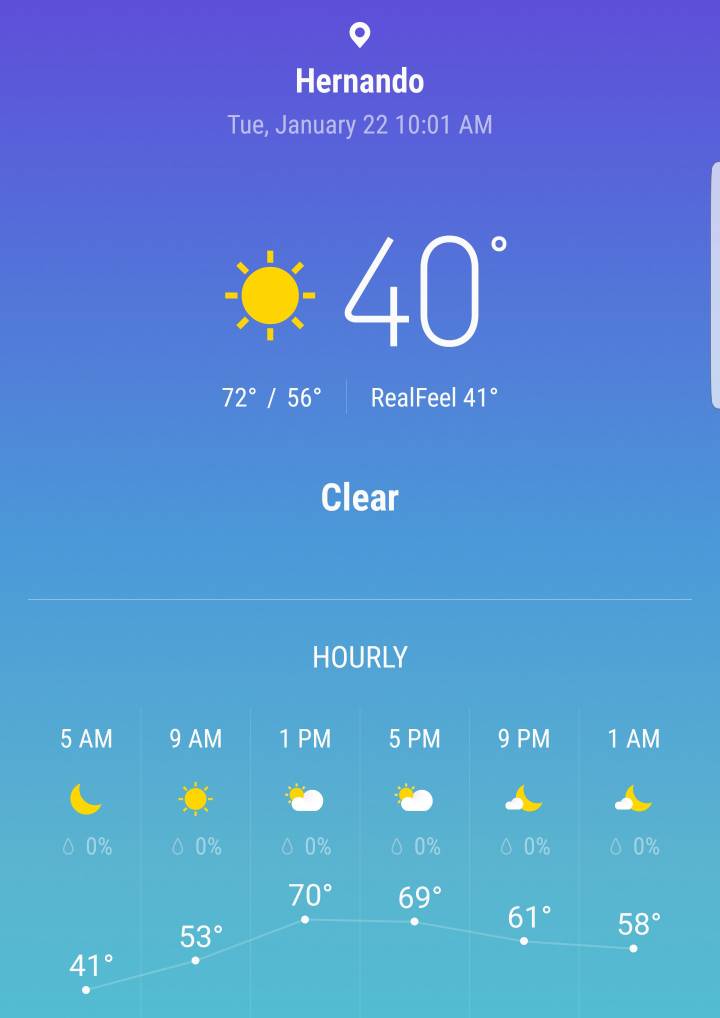Tap the Hernando location name
The image size is (720, 1018).
click(360, 81)
